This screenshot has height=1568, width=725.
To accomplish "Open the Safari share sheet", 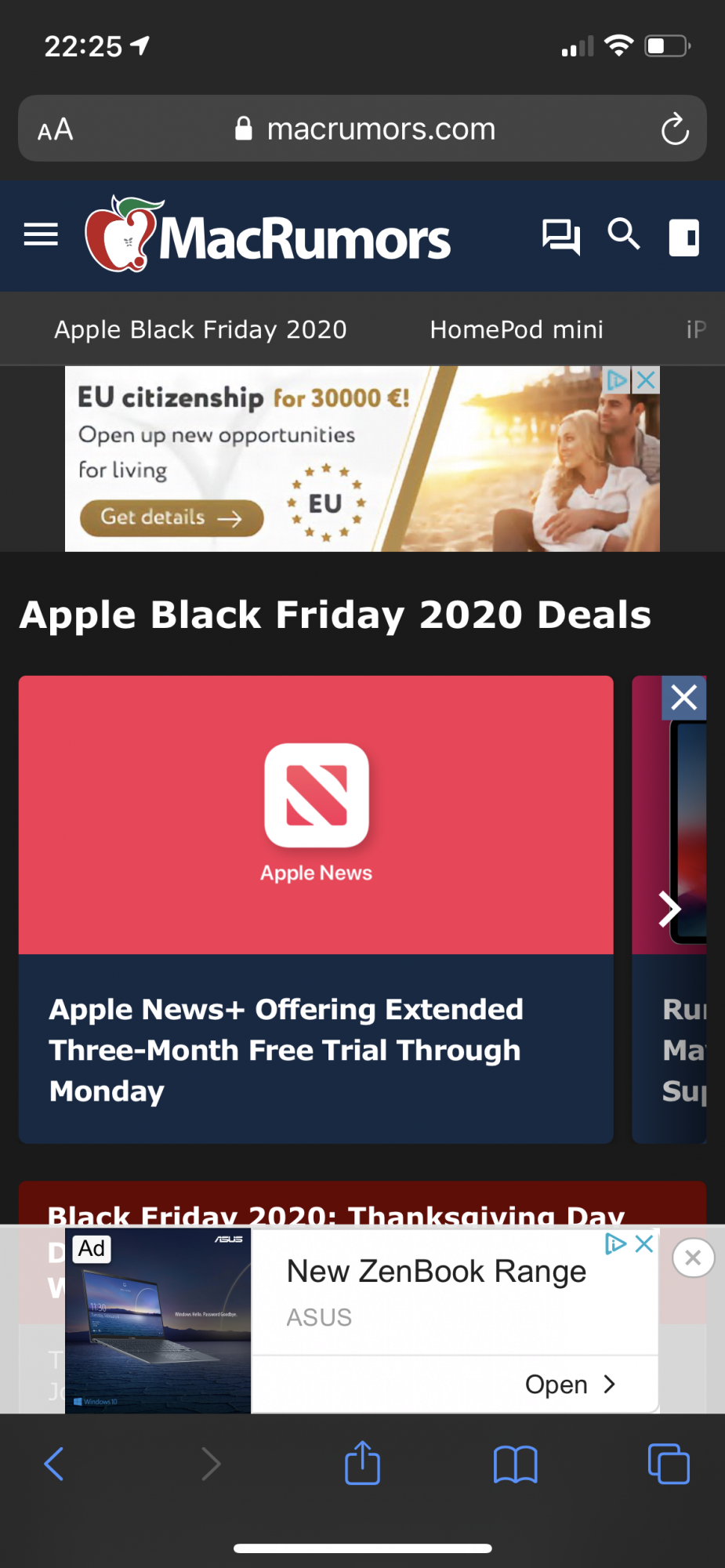I will tap(362, 1463).
